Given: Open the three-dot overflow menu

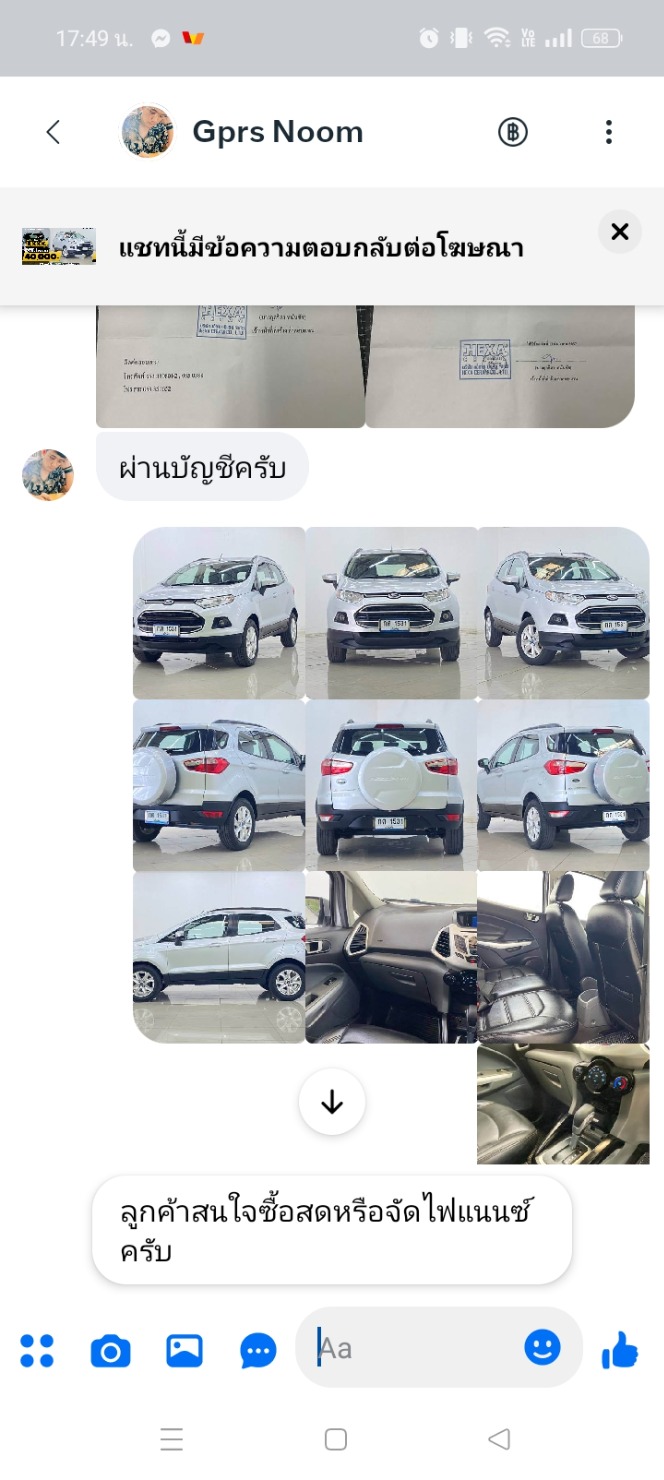Looking at the screenshot, I should (x=608, y=132).
